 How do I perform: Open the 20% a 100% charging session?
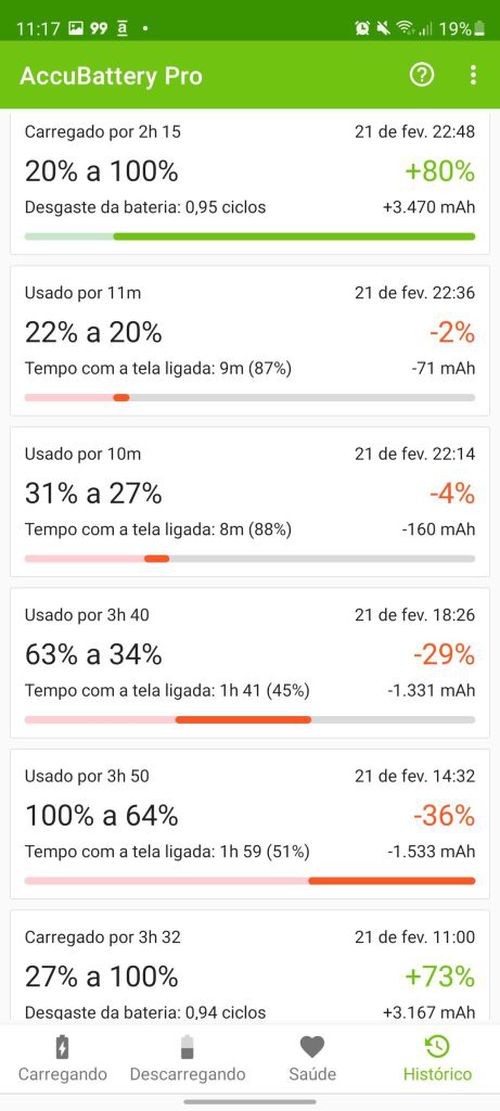coord(250,182)
